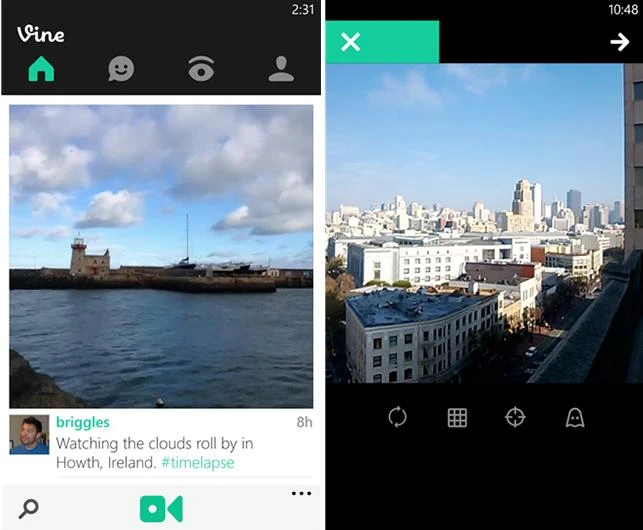Activate the ghost overlay tool

click(x=575, y=417)
